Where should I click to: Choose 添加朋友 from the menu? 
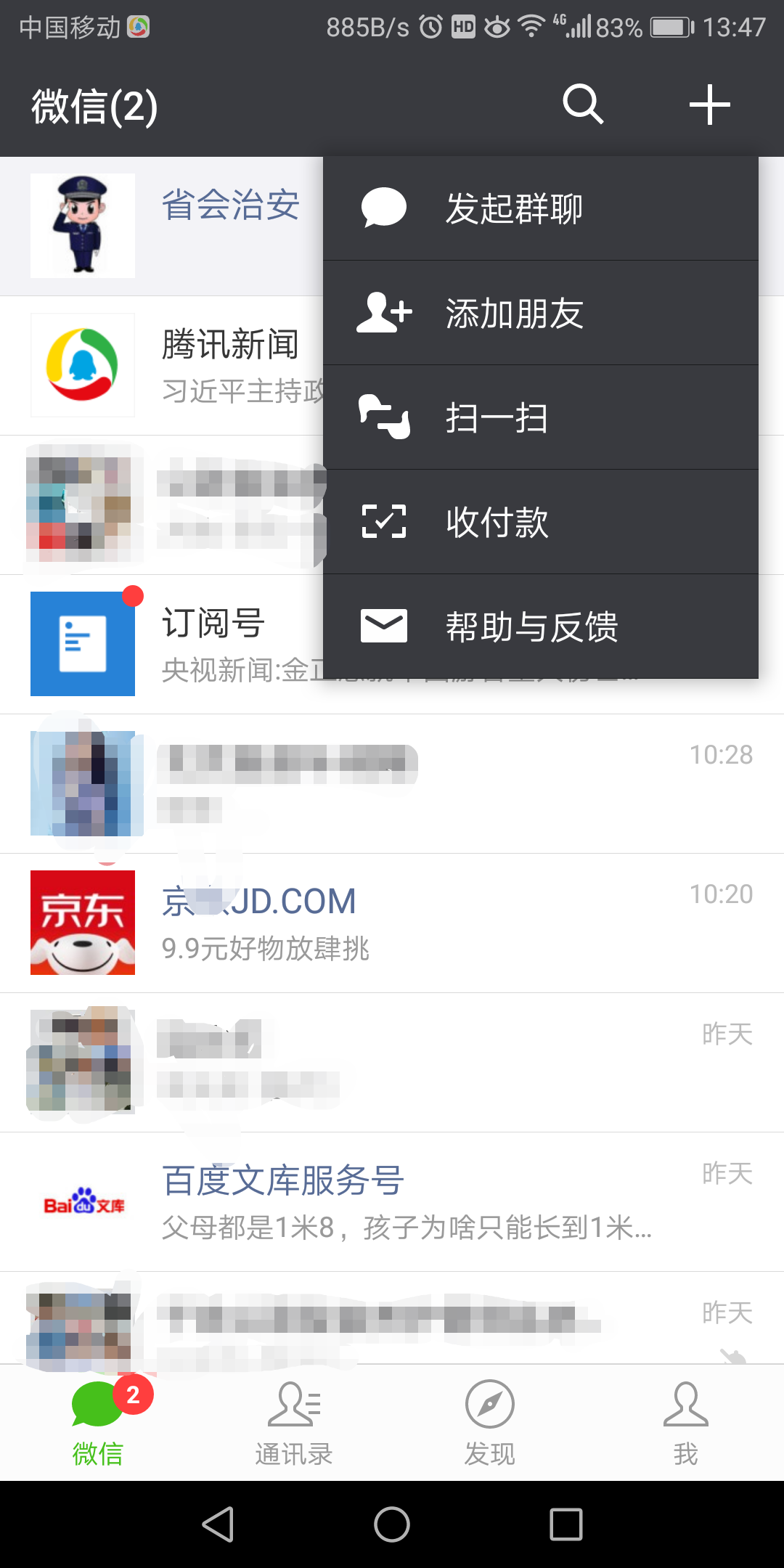(541, 313)
